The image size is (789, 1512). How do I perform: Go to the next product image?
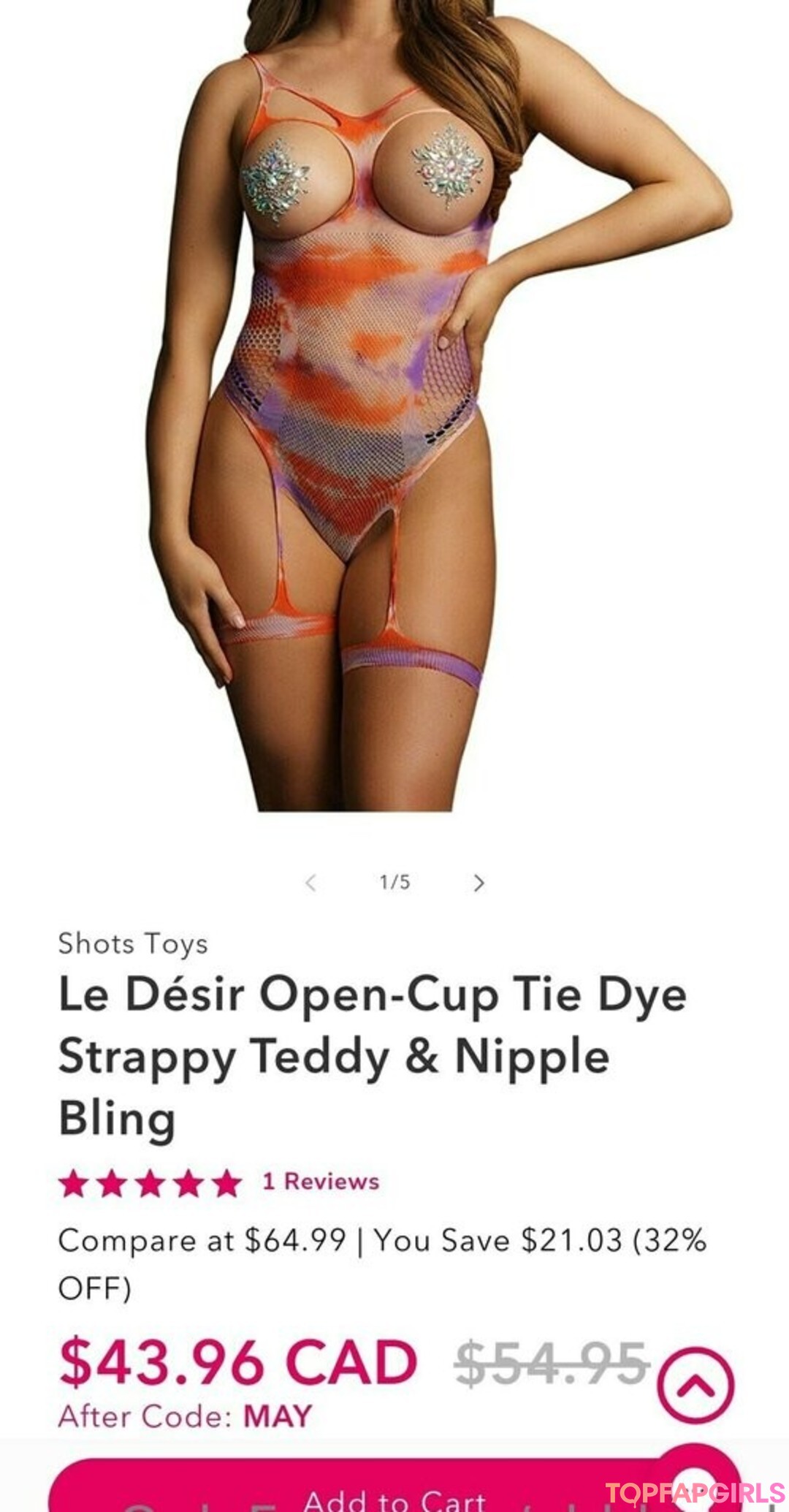[479, 883]
